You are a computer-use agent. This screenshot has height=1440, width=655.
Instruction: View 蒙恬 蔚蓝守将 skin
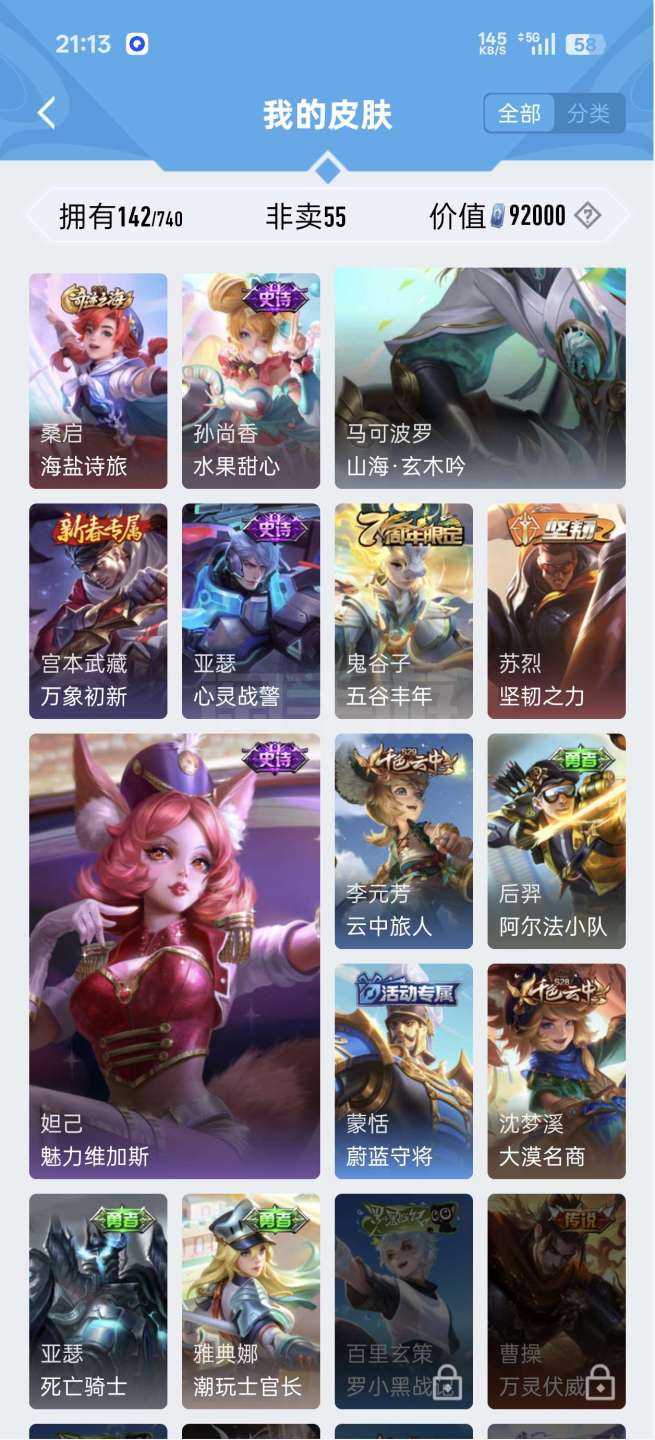tap(404, 1070)
